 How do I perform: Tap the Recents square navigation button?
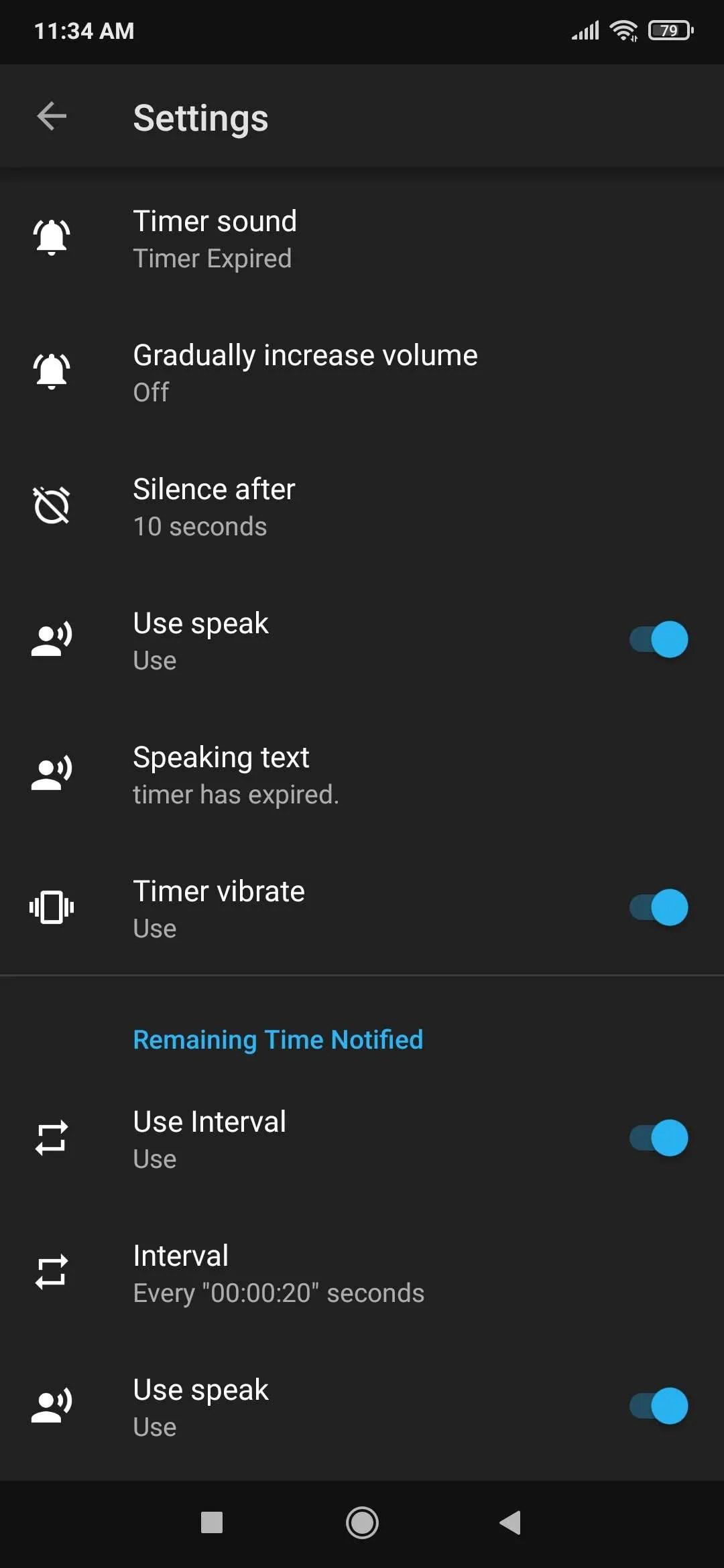click(212, 1522)
